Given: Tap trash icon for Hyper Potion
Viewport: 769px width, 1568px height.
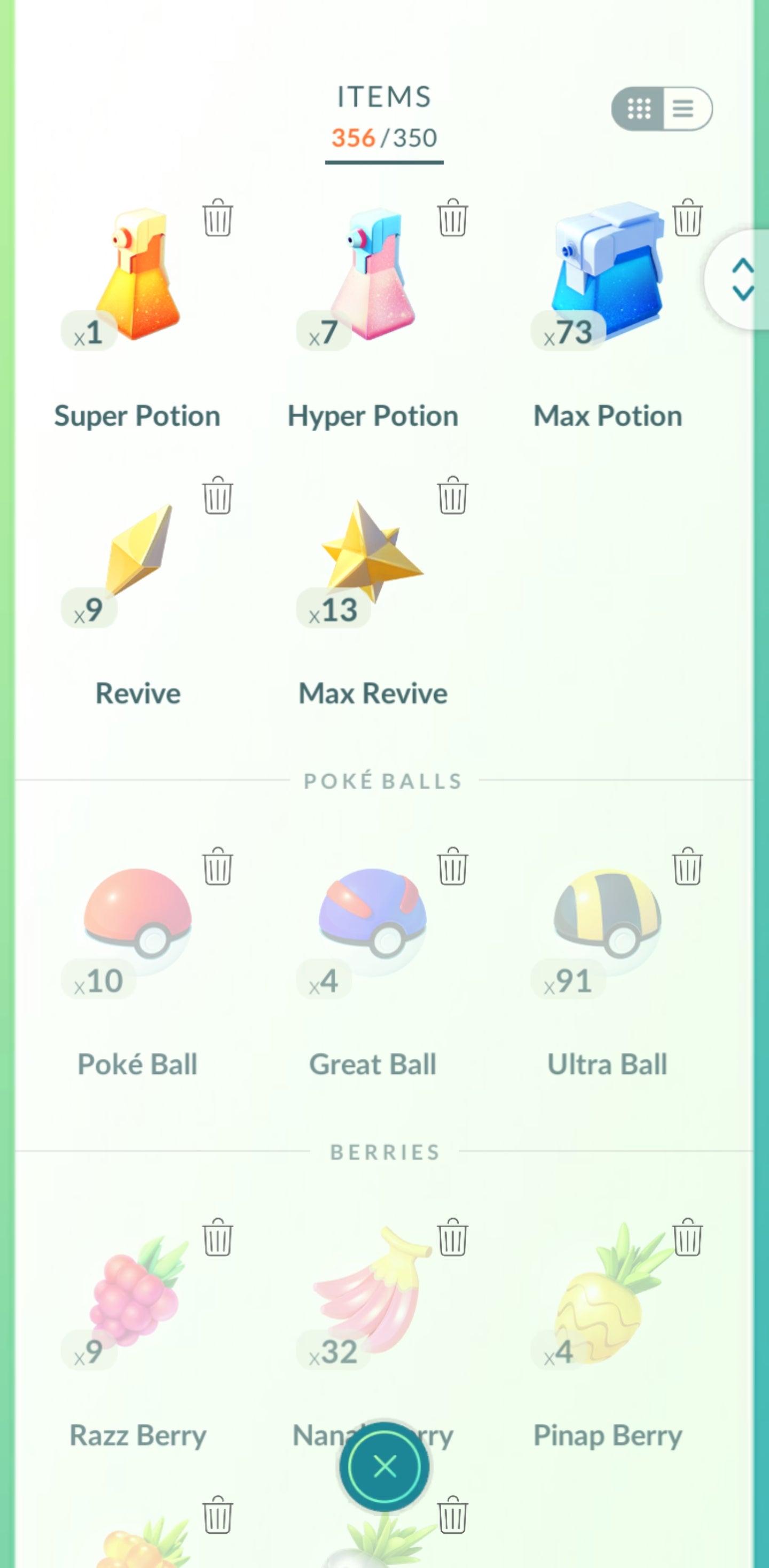Looking at the screenshot, I should pos(452,217).
